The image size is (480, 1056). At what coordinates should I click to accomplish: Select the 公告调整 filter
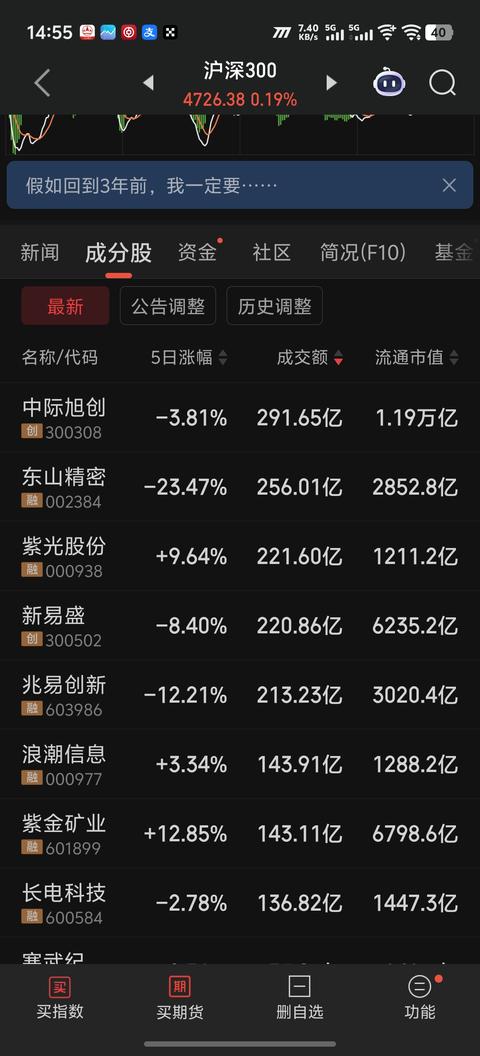click(x=168, y=306)
